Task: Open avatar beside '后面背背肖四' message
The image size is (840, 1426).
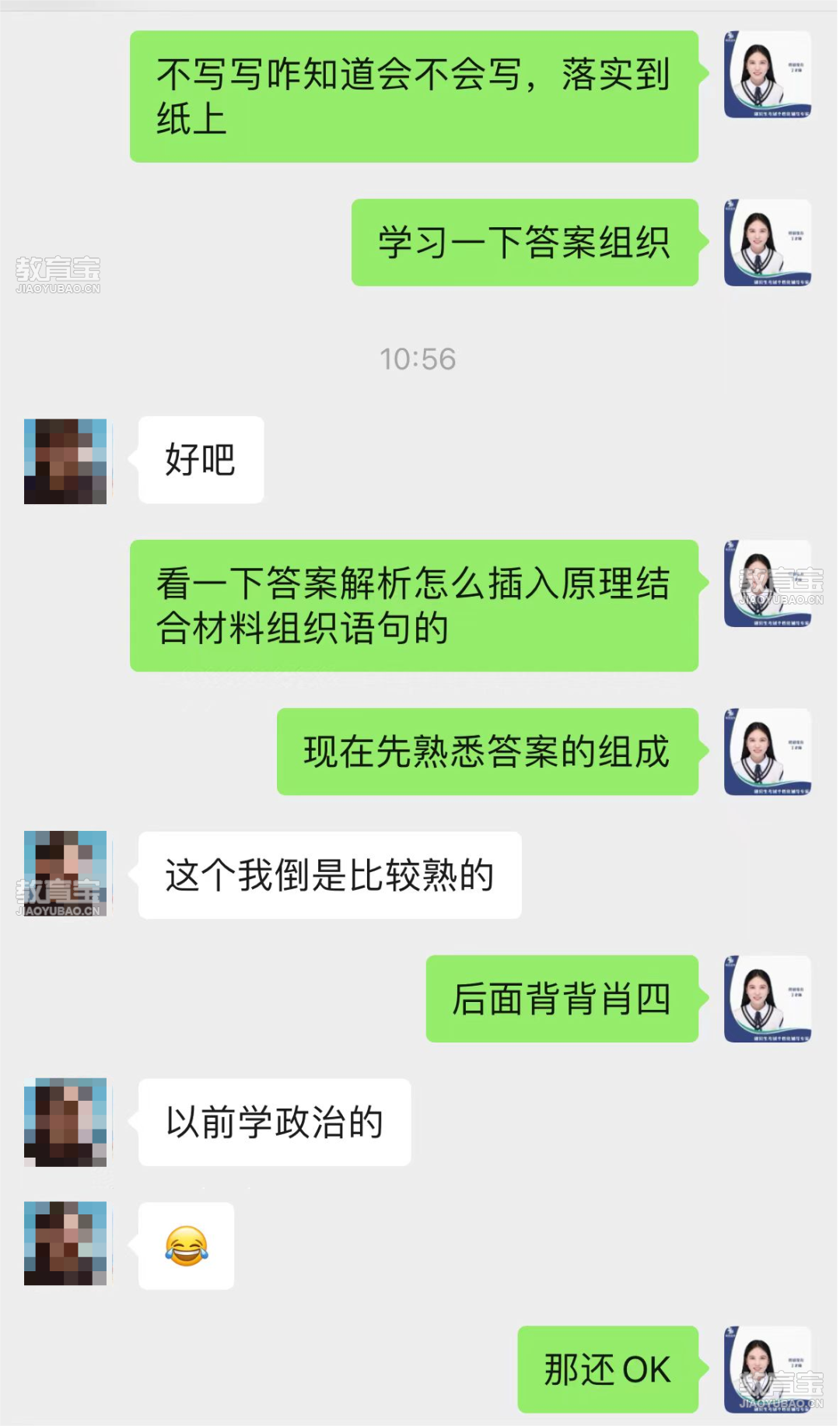Action: 768,999
